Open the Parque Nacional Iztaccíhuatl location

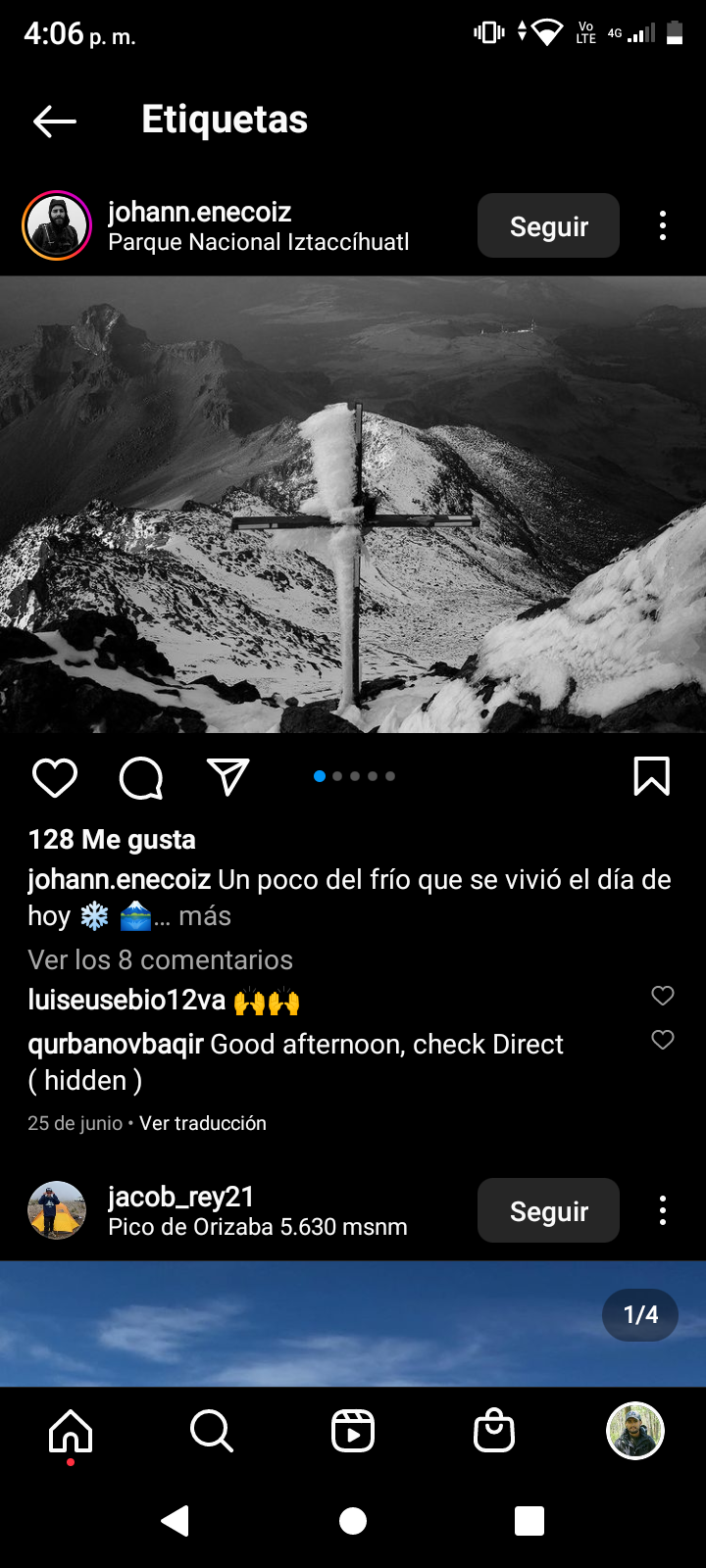point(259,243)
